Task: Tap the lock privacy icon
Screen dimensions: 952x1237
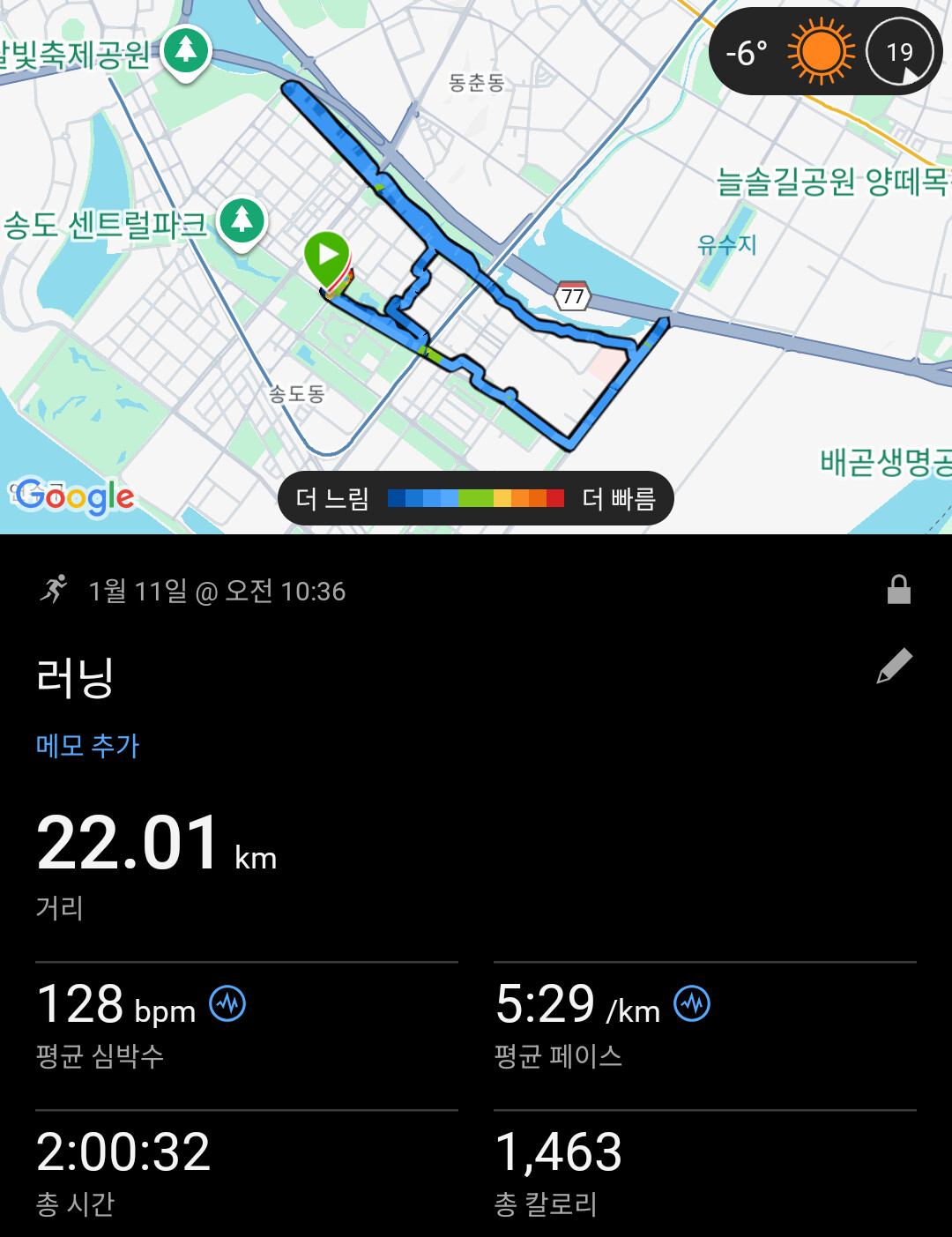Action: (898, 590)
